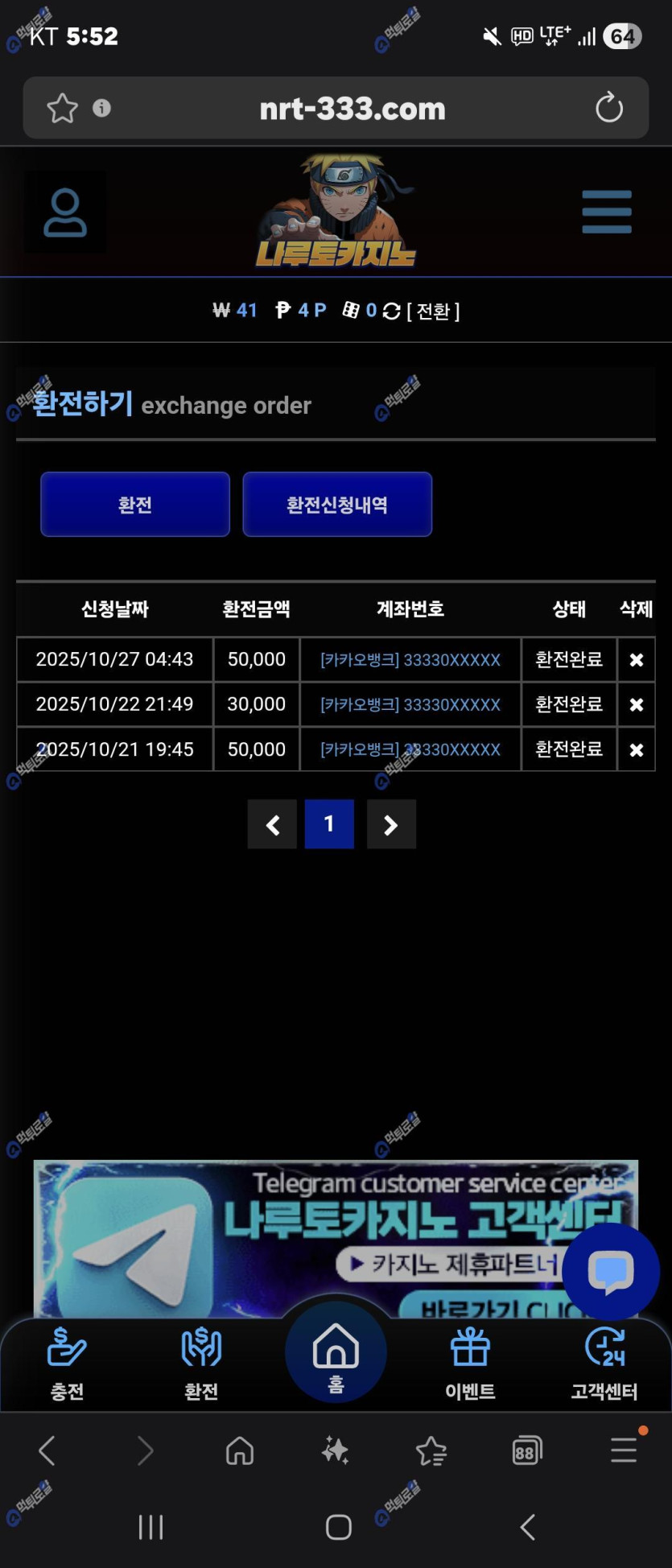Screen dimensions: 672x1568
Task: Select the 환전 button
Action: (135, 505)
